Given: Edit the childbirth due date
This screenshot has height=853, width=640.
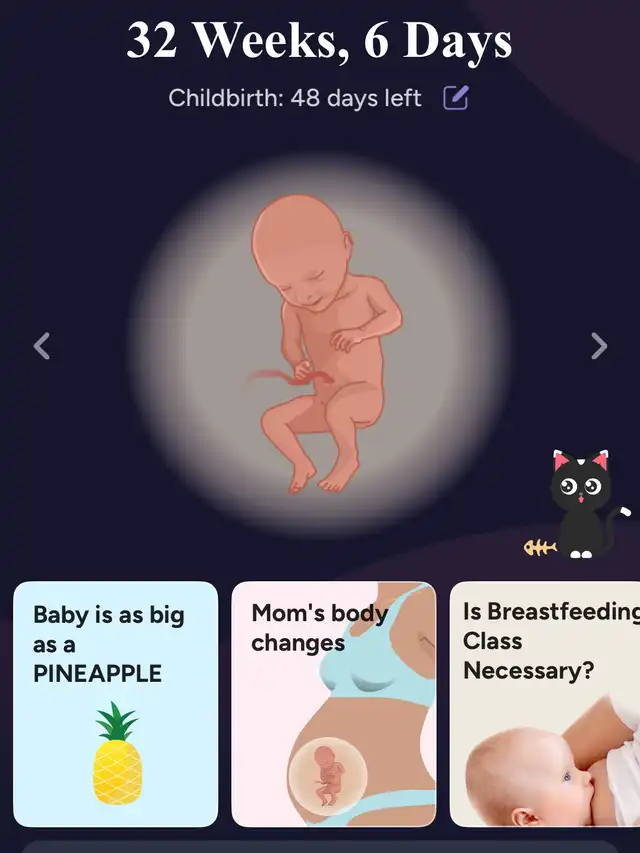Looking at the screenshot, I should tap(456, 98).
